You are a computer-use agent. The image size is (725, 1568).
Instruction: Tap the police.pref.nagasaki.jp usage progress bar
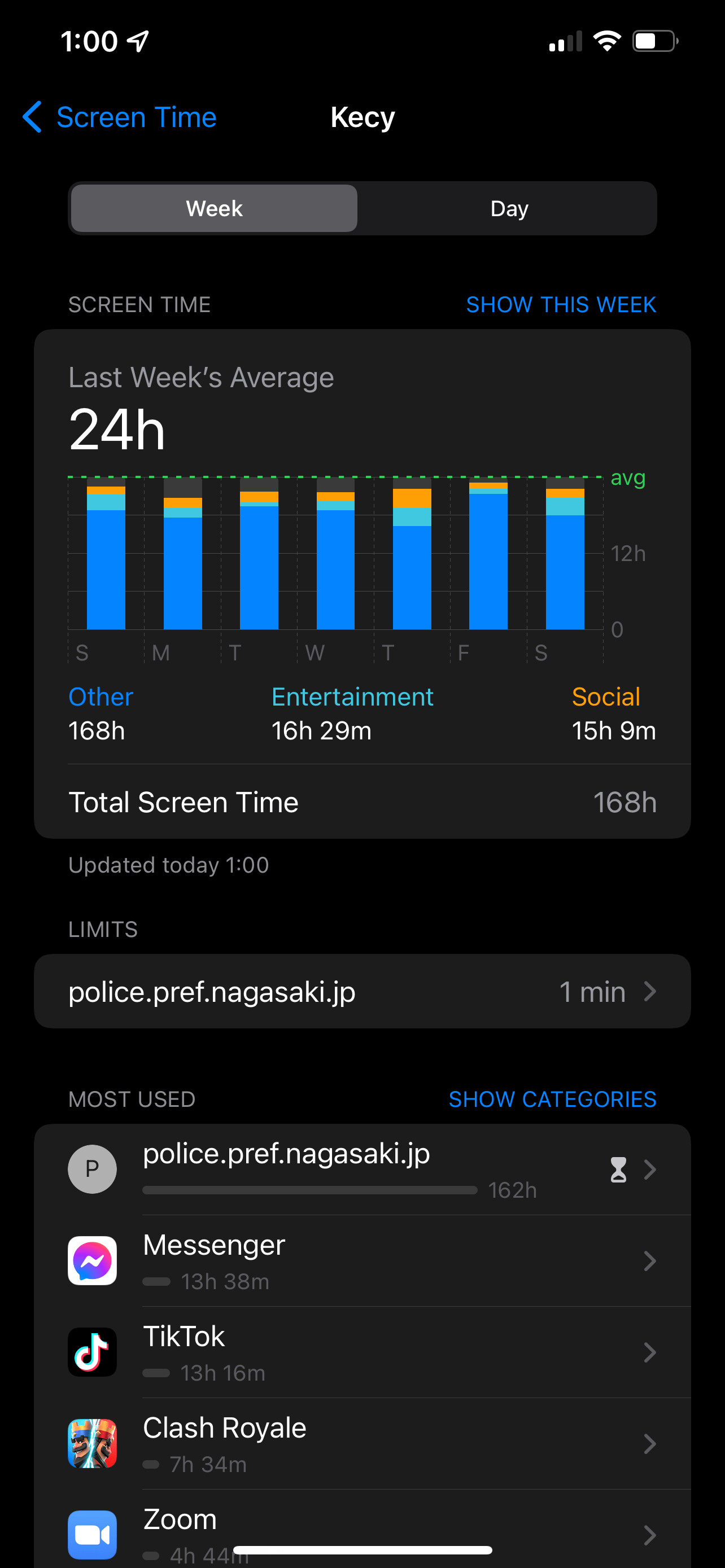pyautogui.click(x=309, y=1190)
